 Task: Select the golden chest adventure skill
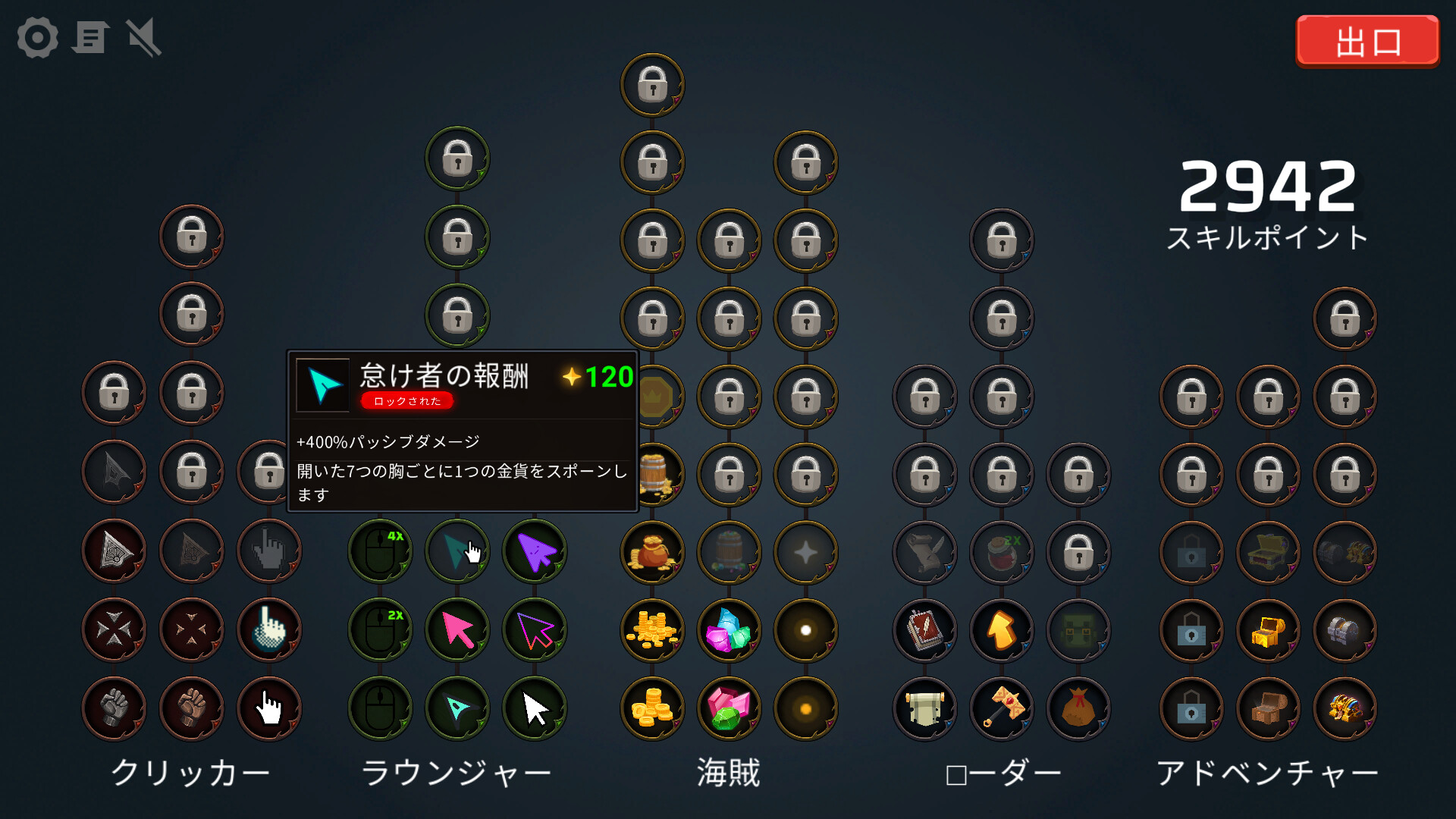click(x=1268, y=630)
